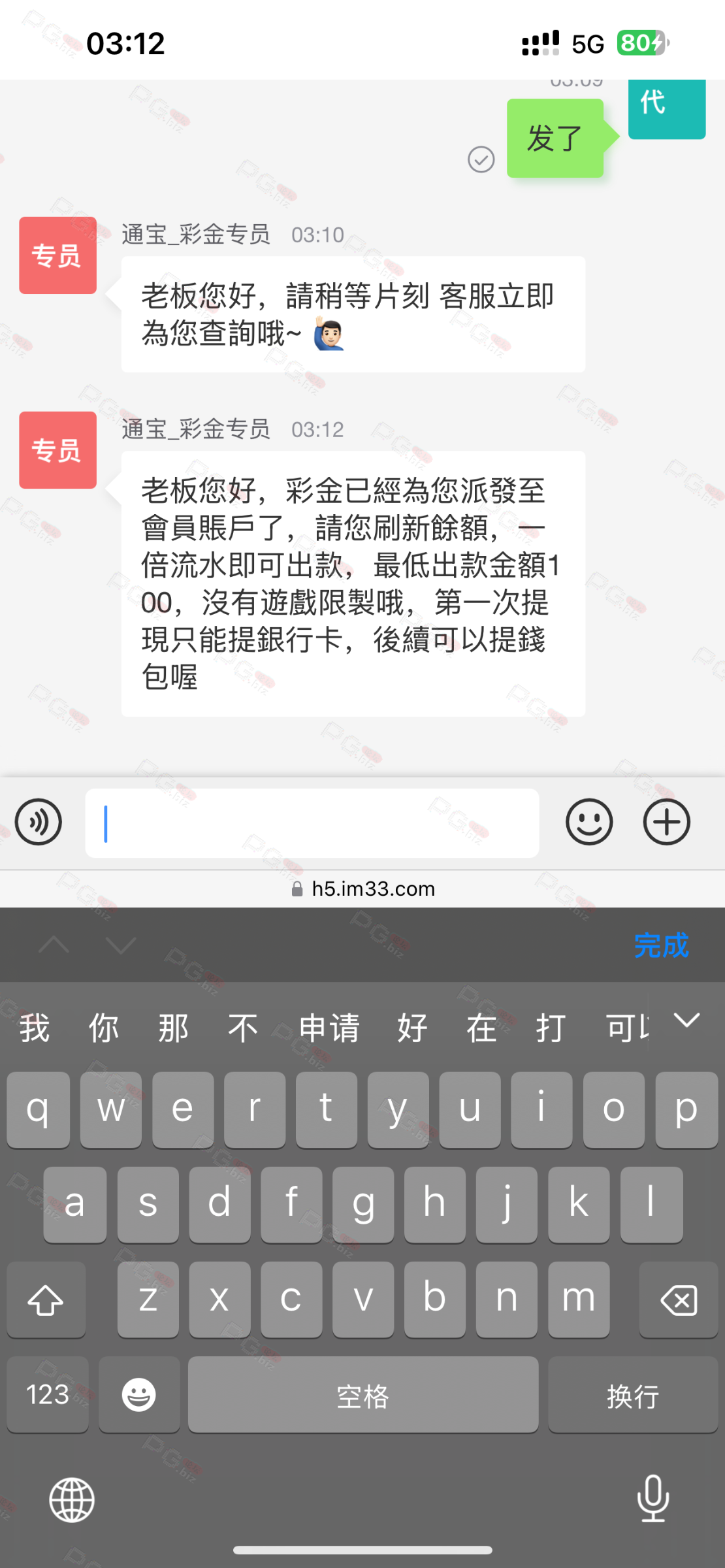Tap the keyboard emoji key
The image size is (725, 1568).
click(x=139, y=1395)
